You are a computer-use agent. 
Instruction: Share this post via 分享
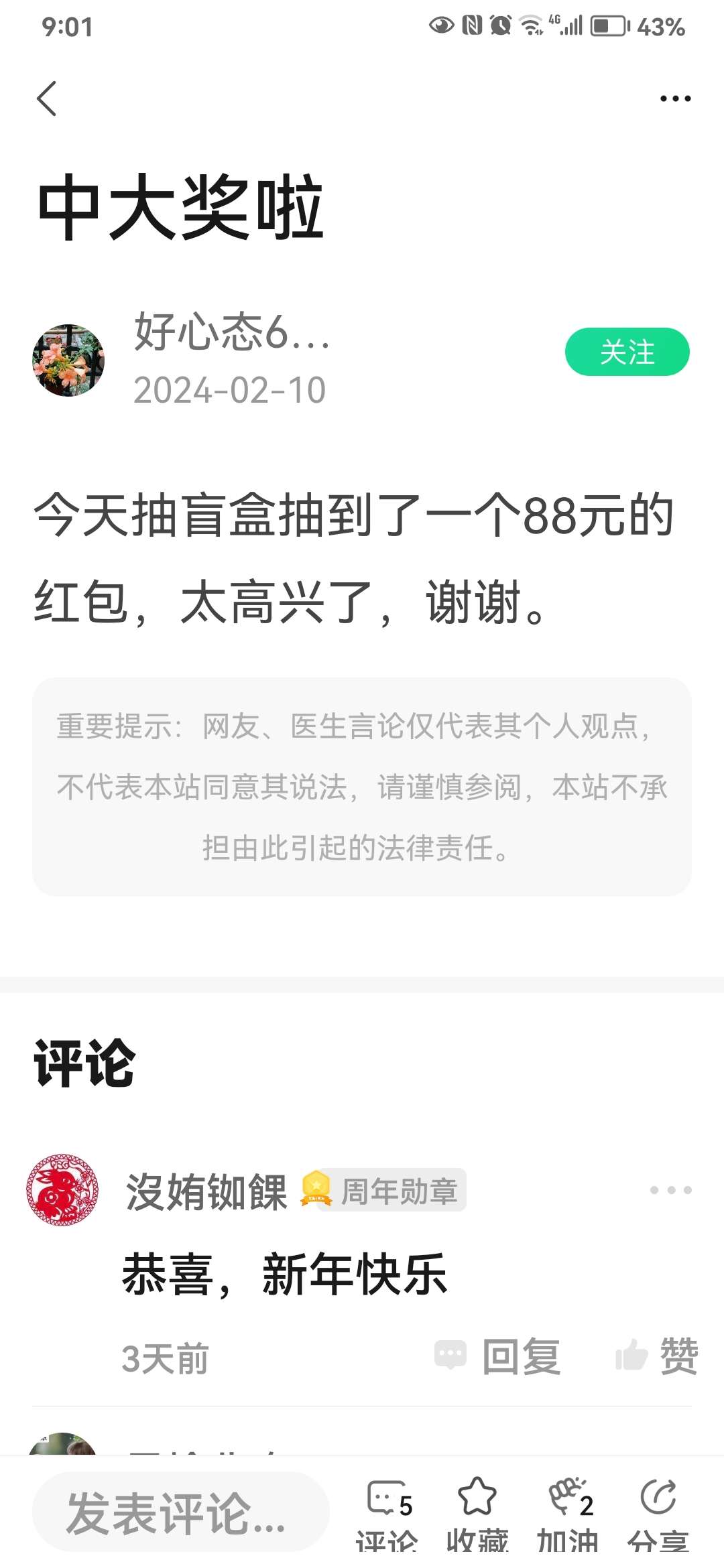point(658,1514)
